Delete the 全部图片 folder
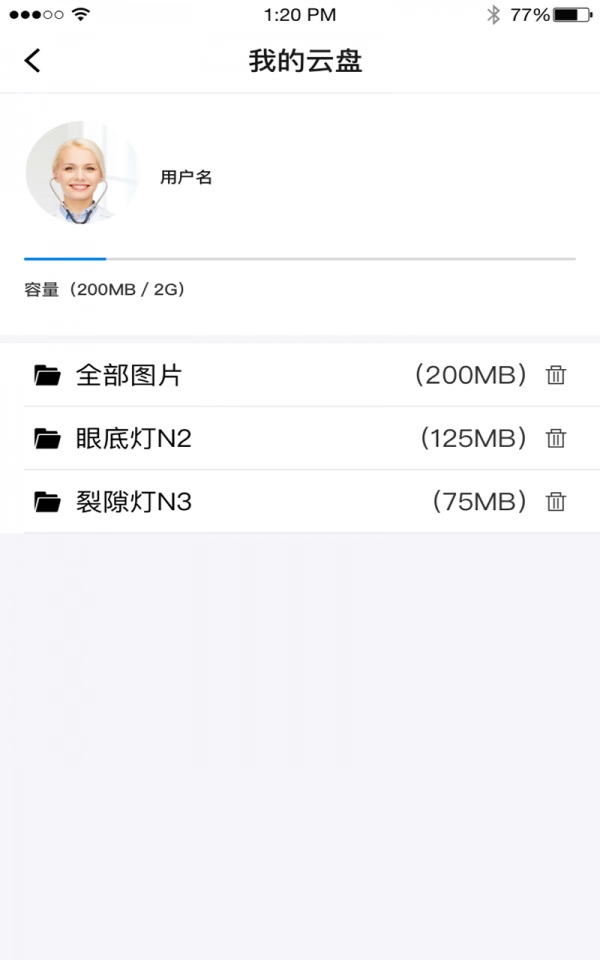The image size is (600, 960). [556, 376]
